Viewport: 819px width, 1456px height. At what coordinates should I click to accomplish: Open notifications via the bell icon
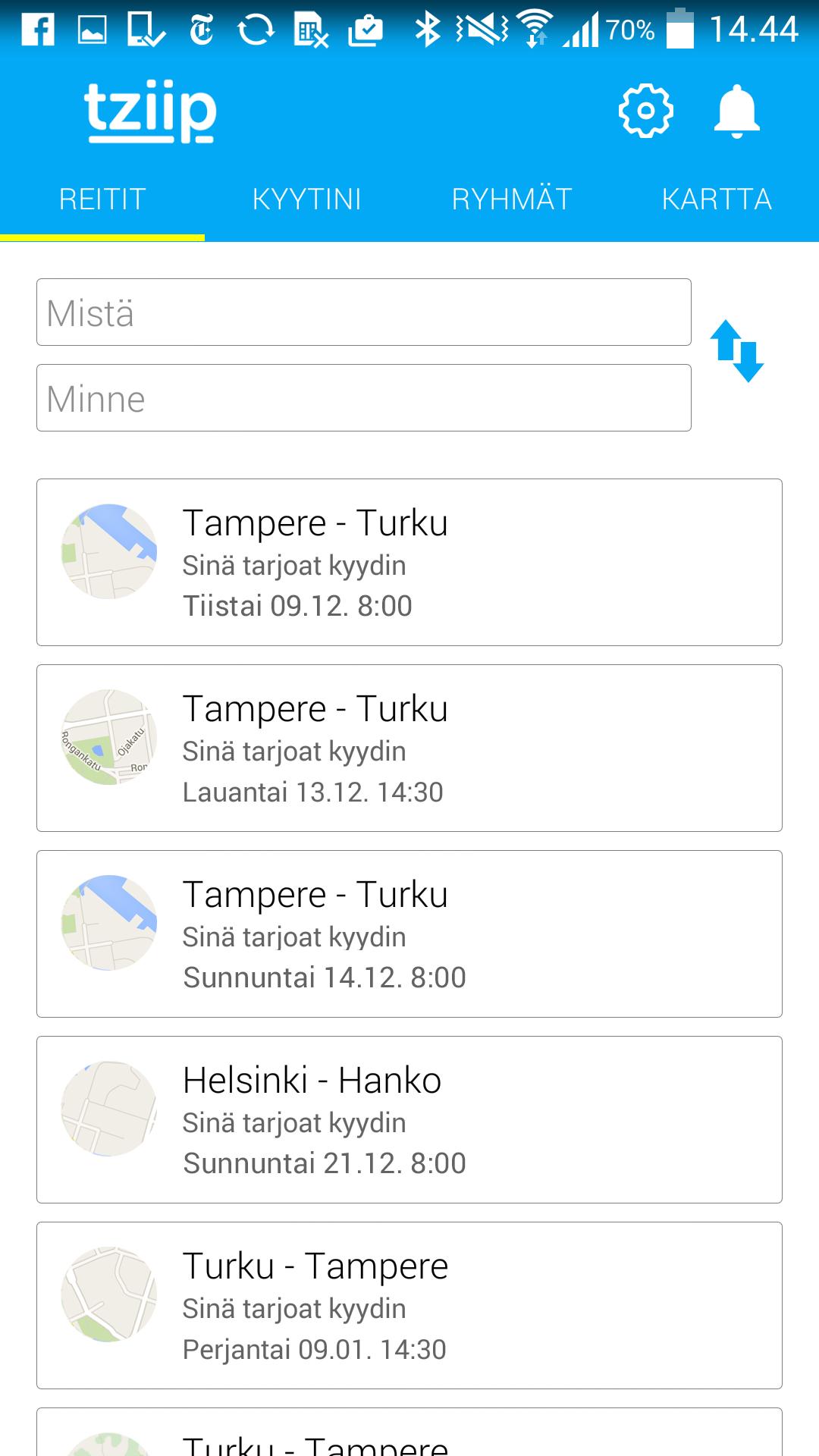coord(737,111)
